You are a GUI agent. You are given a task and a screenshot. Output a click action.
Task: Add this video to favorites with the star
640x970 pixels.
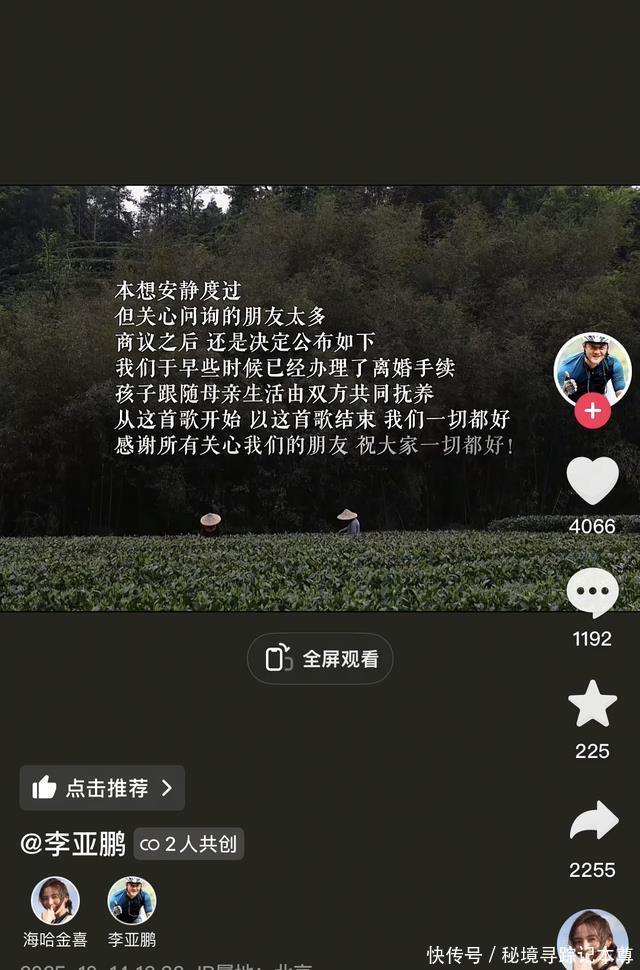(592, 704)
